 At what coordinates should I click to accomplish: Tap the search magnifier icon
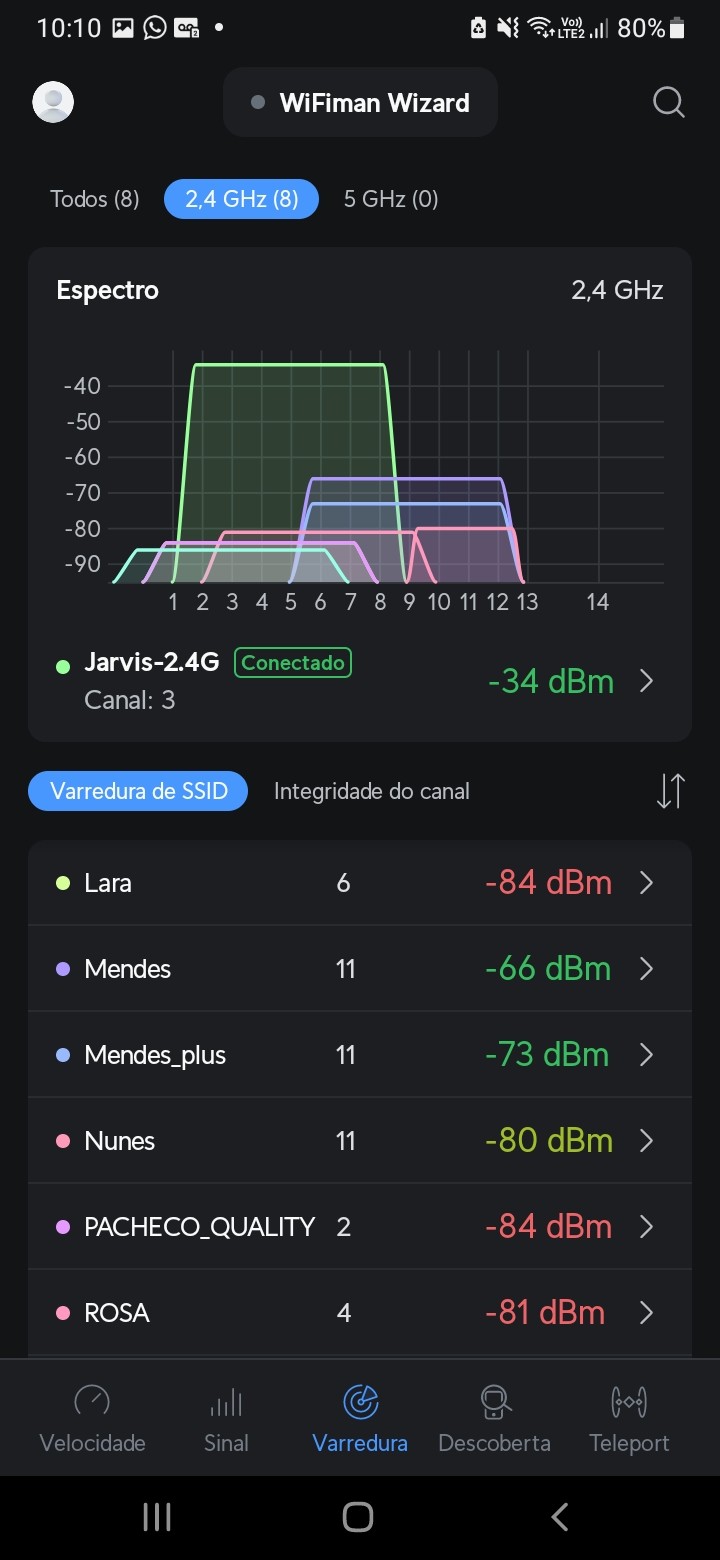668,102
